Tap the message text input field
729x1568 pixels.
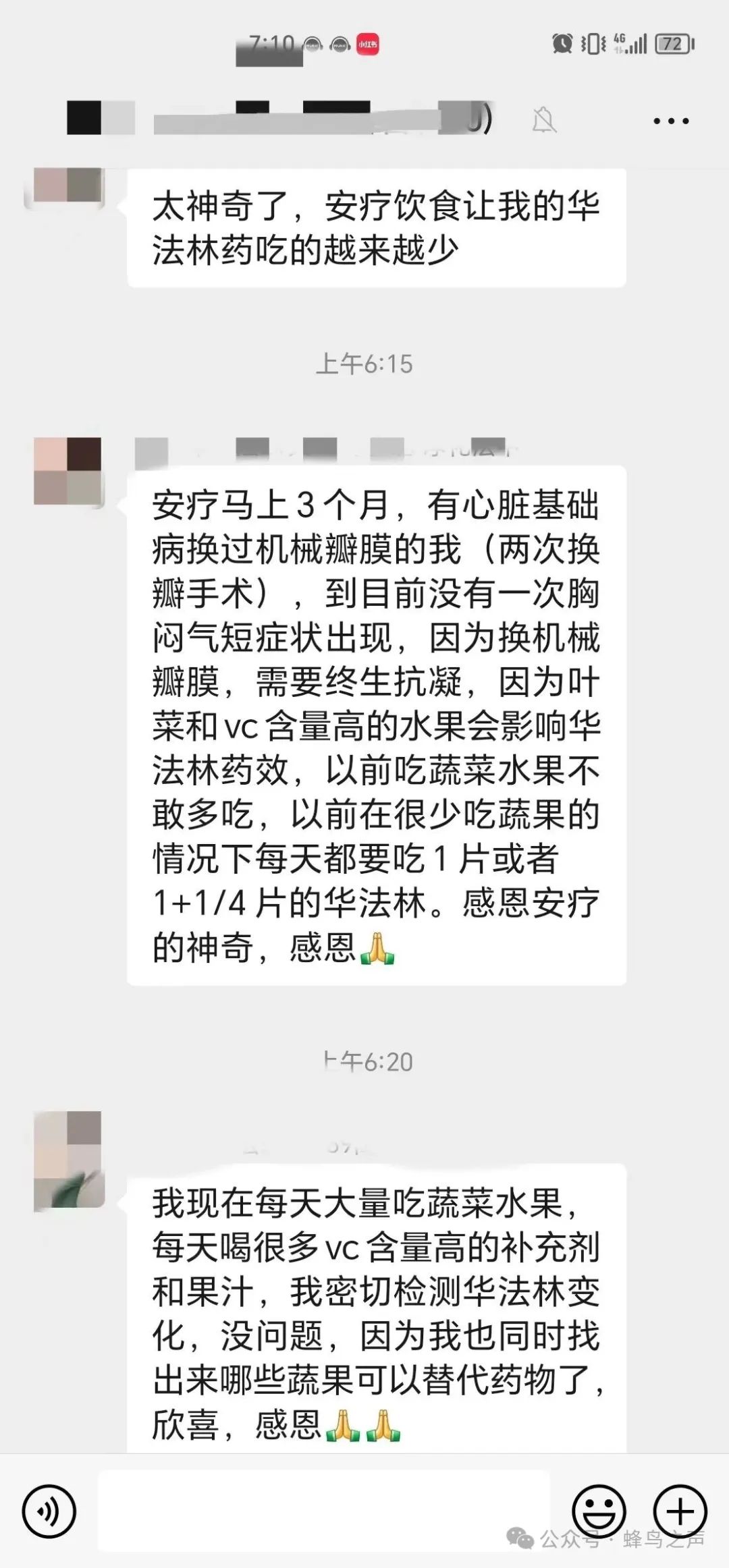324,1511
